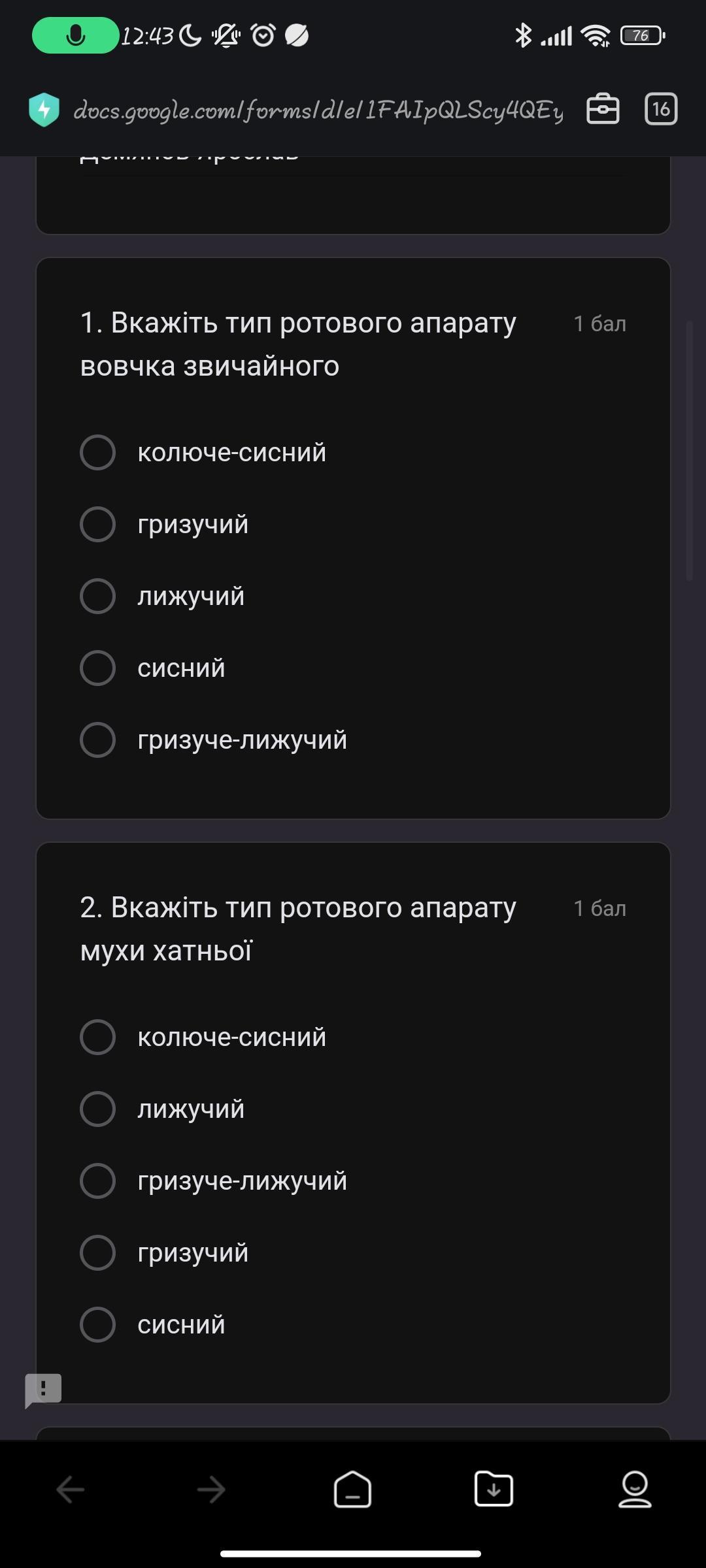Open the browser profile icon
The image size is (706, 1568).
tap(635, 1490)
